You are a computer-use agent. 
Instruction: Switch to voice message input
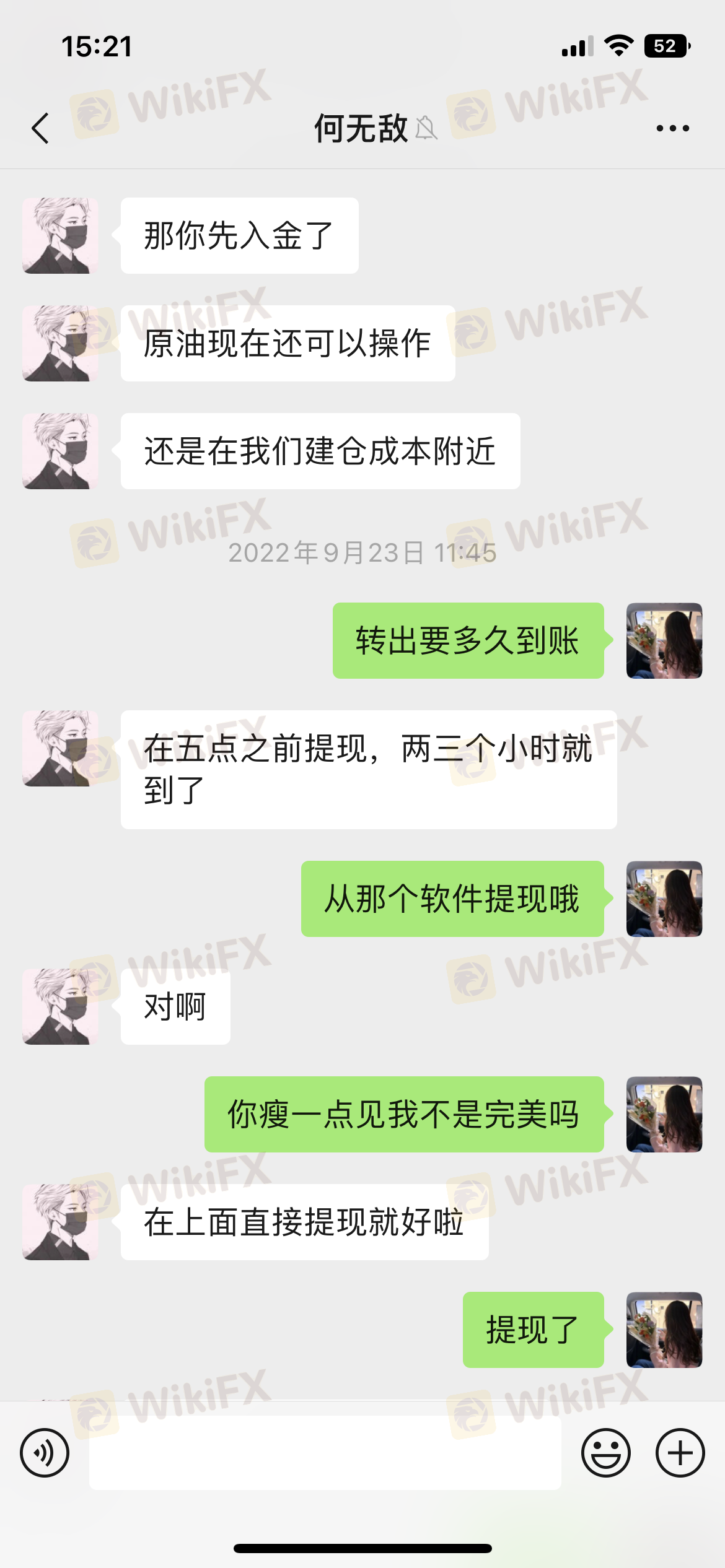(x=45, y=1453)
